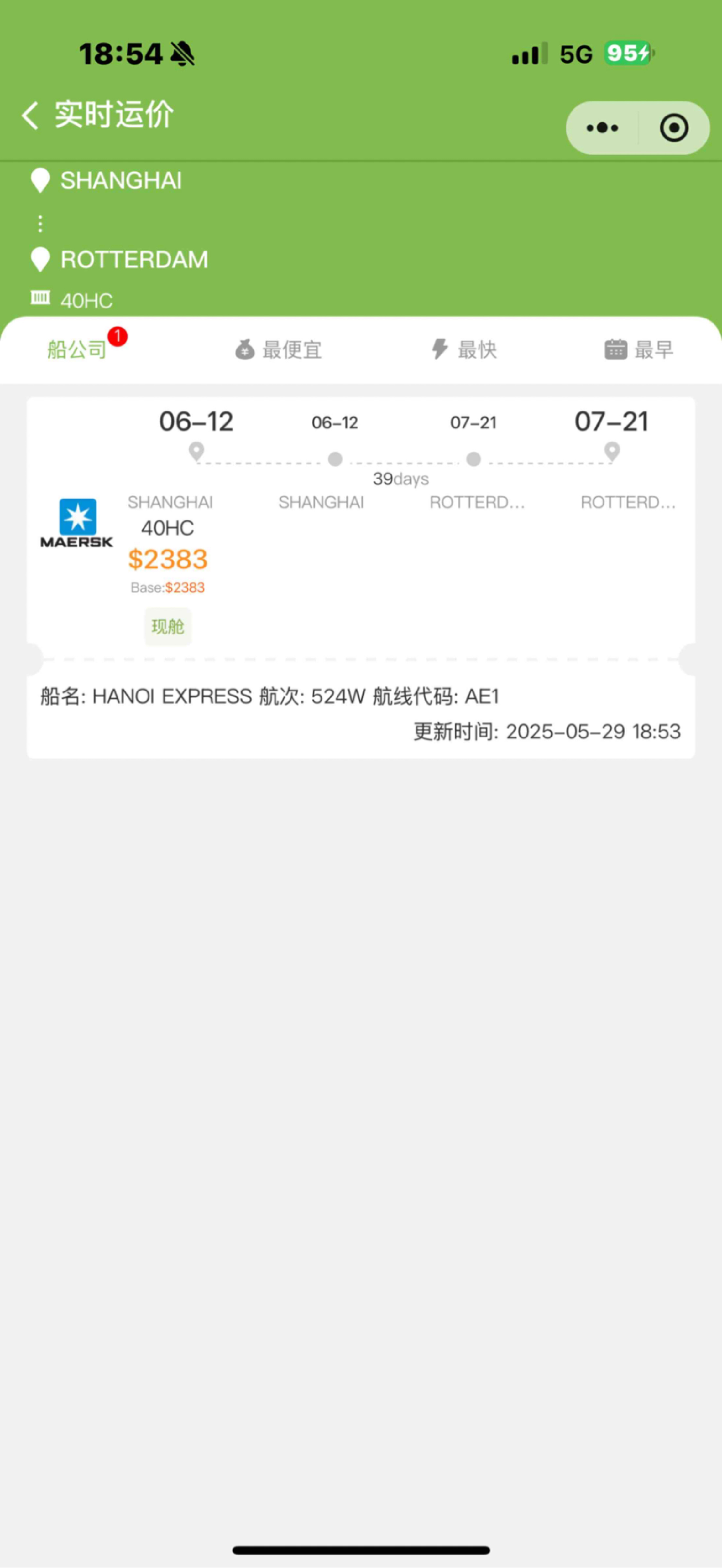Open the mini program more options menu
This screenshot has height=1568, width=722.
[602, 128]
